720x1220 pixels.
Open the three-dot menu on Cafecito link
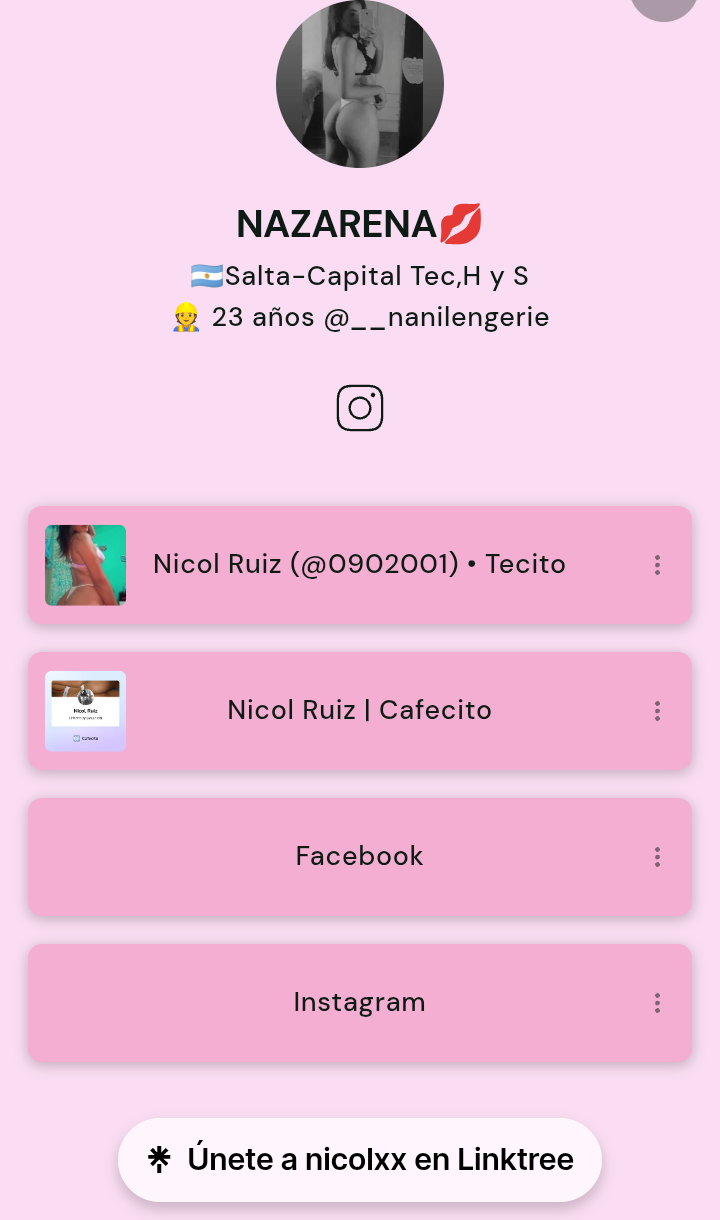point(657,711)
